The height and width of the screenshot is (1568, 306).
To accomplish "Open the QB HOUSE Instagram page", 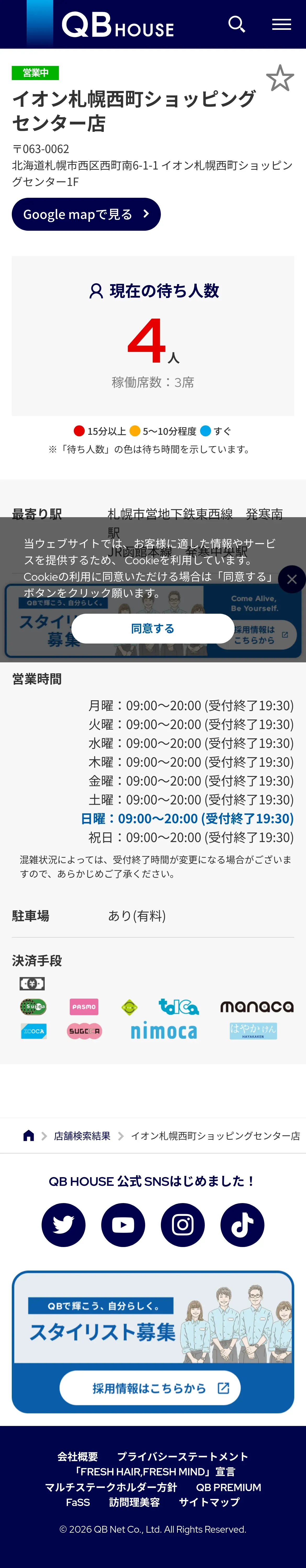I will pyautogui.click(x=183, y=1225).
